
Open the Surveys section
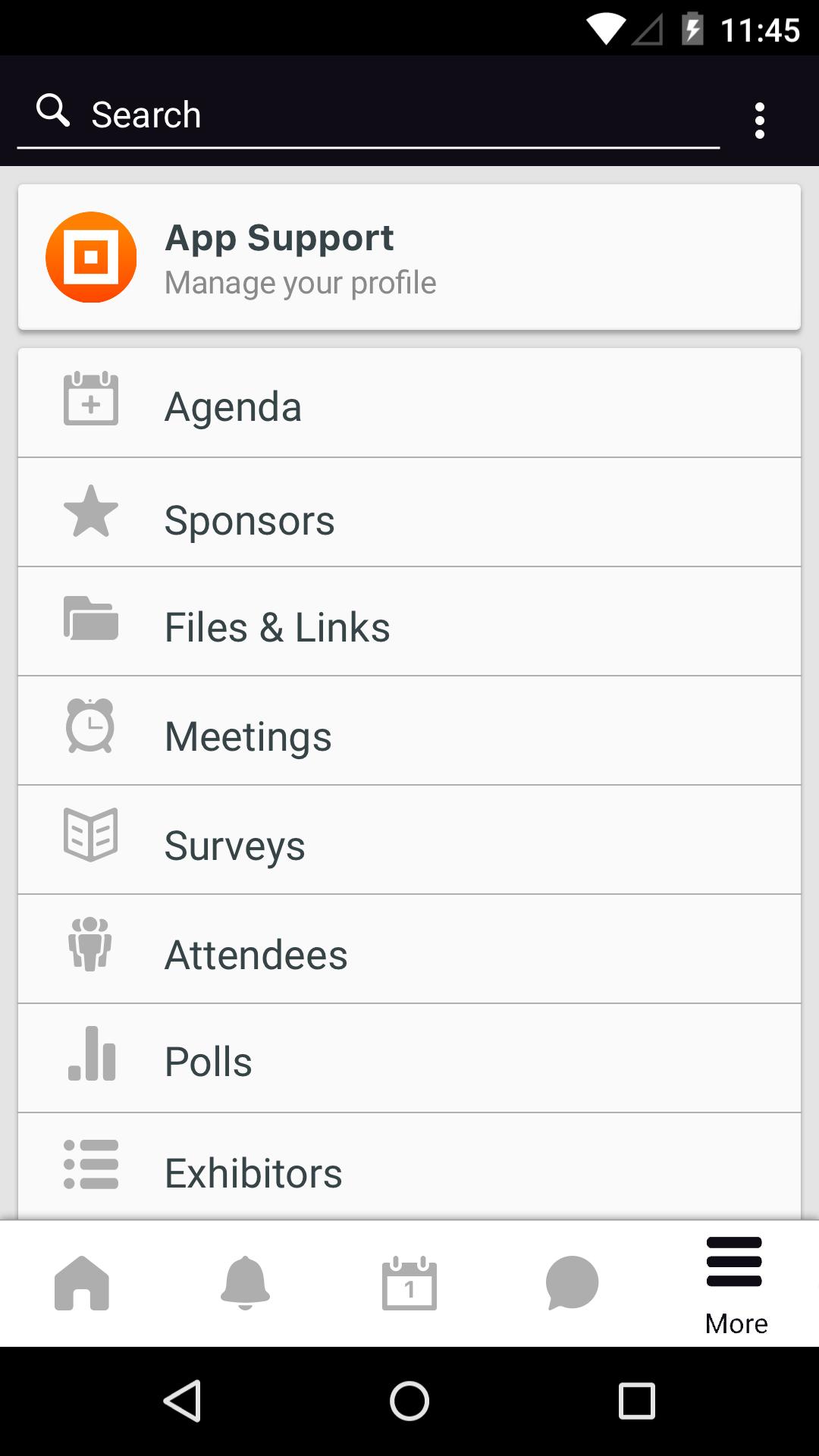point(409,845)
